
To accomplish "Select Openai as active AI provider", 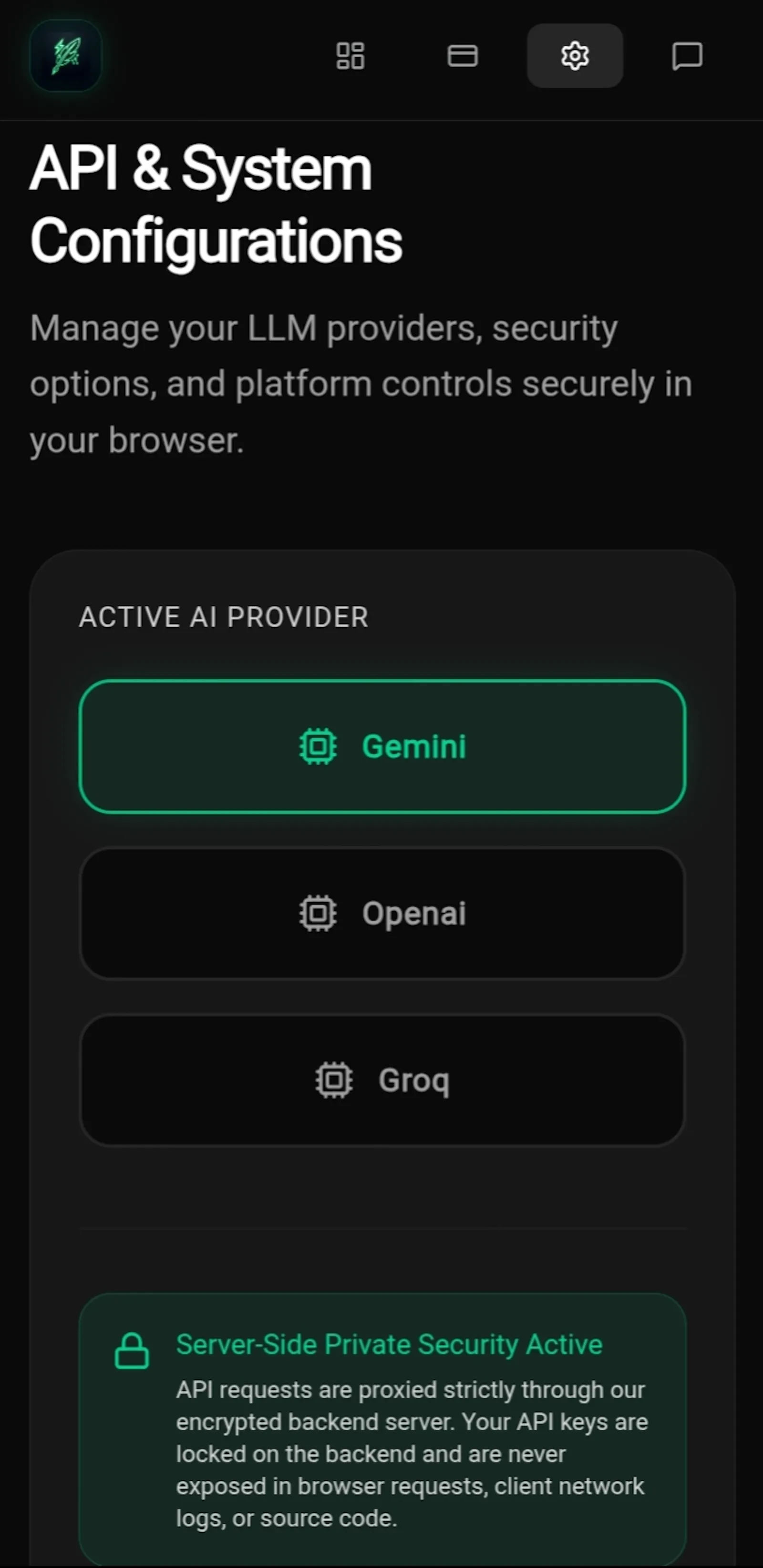I will (382, 913).
